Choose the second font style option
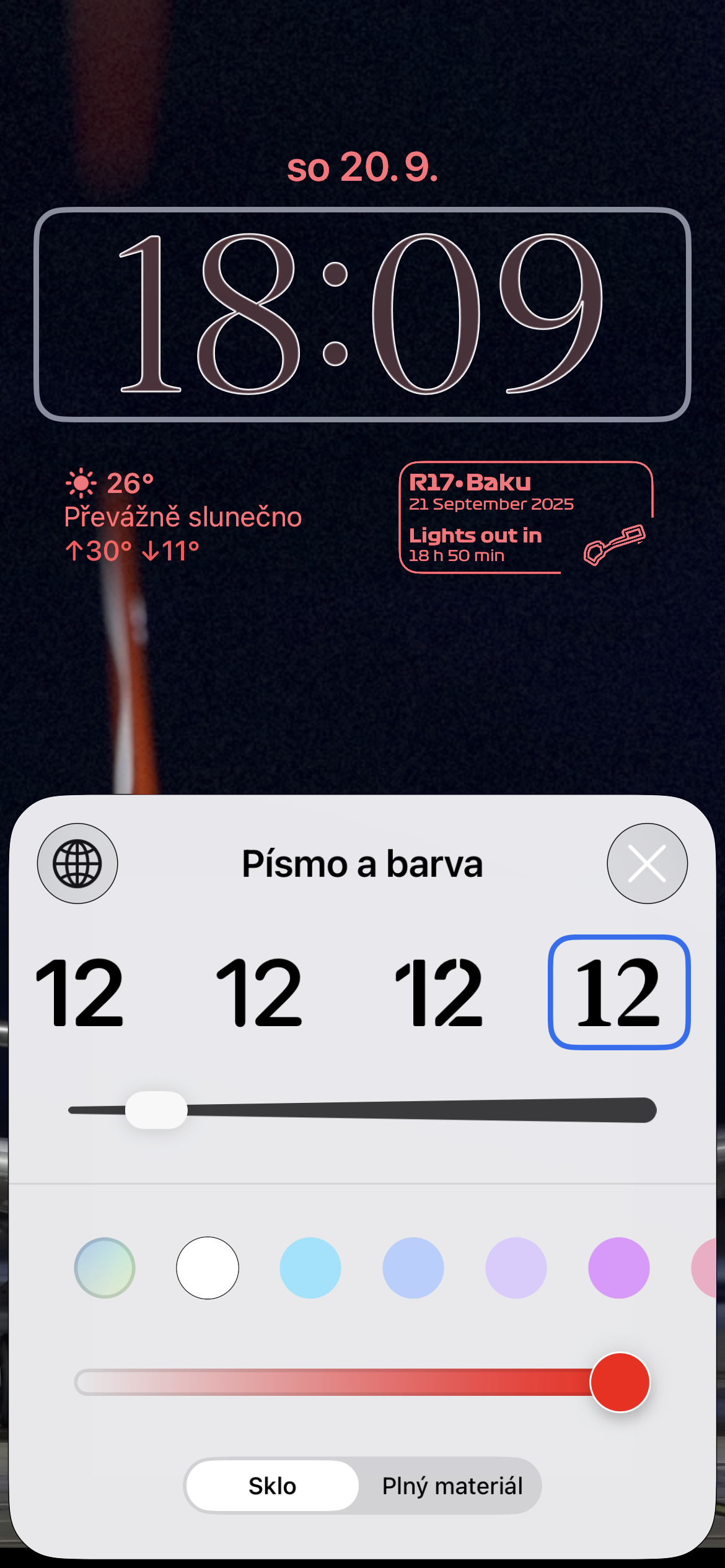This screenshot has width=725, height=1568. 259,992
